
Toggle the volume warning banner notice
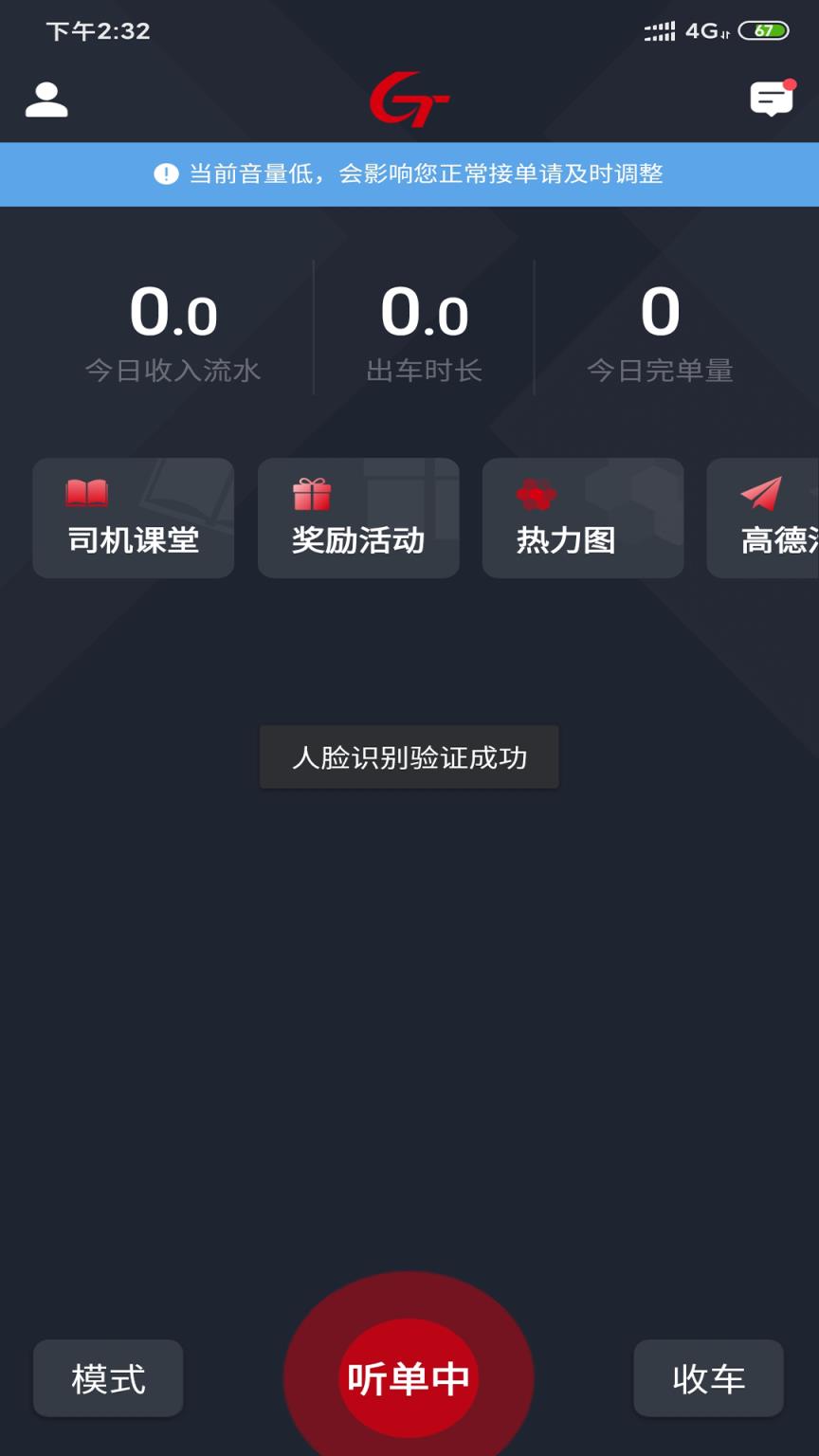pyautogui.click(x=409, y=174)
